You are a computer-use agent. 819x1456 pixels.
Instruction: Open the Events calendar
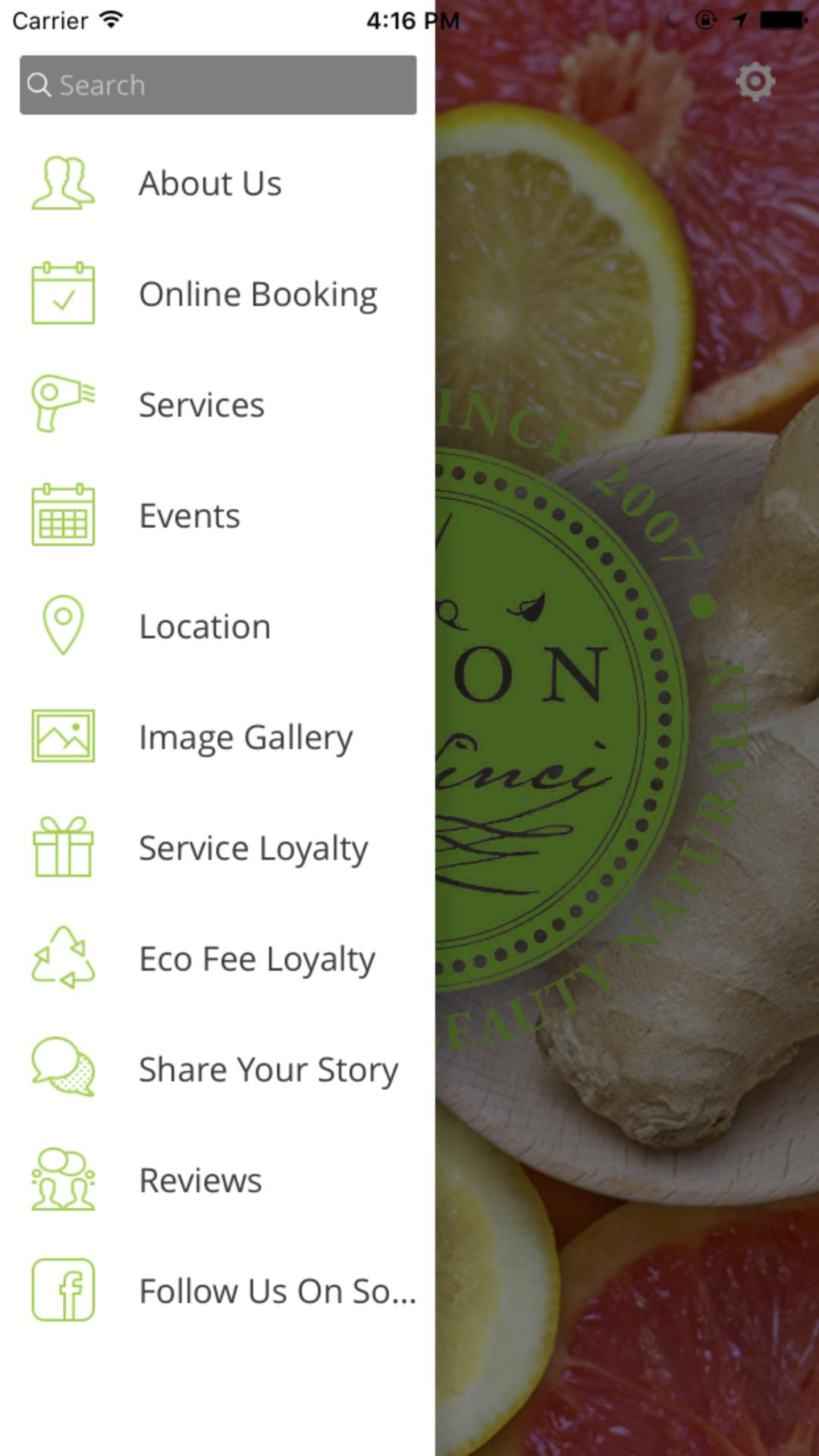(190, 516)
